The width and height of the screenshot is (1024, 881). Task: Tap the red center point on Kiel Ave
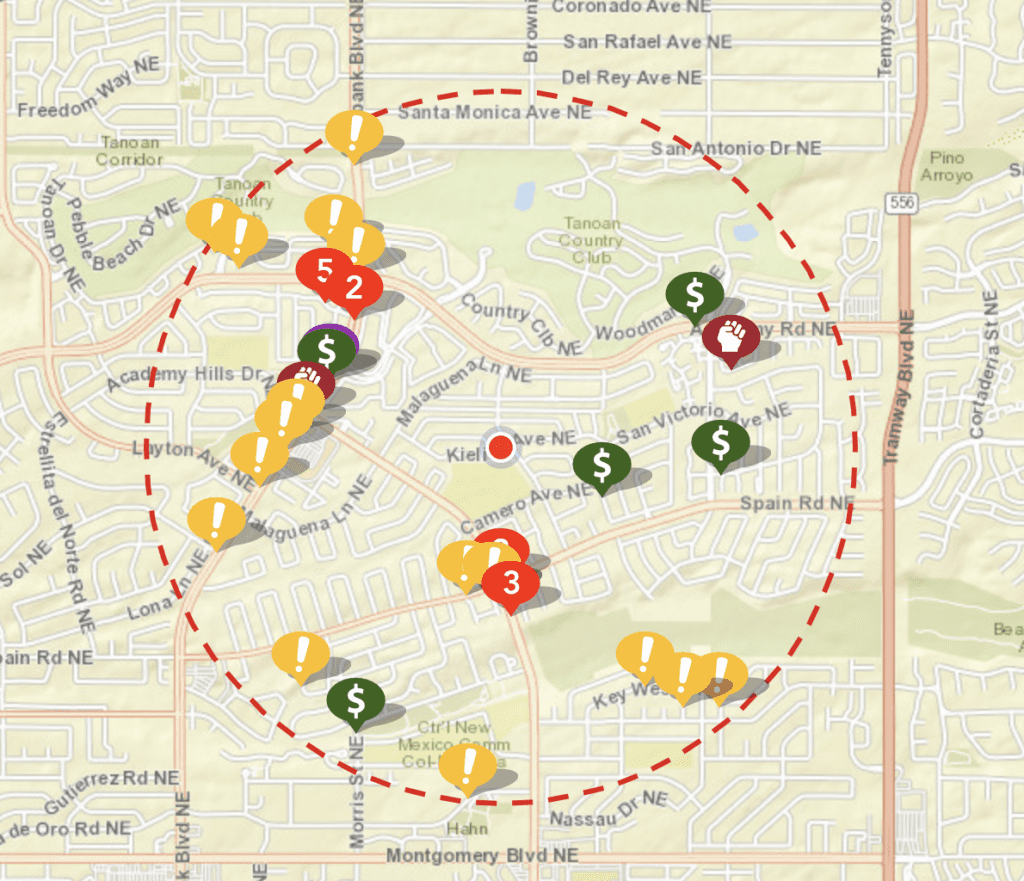pos(501,448)
